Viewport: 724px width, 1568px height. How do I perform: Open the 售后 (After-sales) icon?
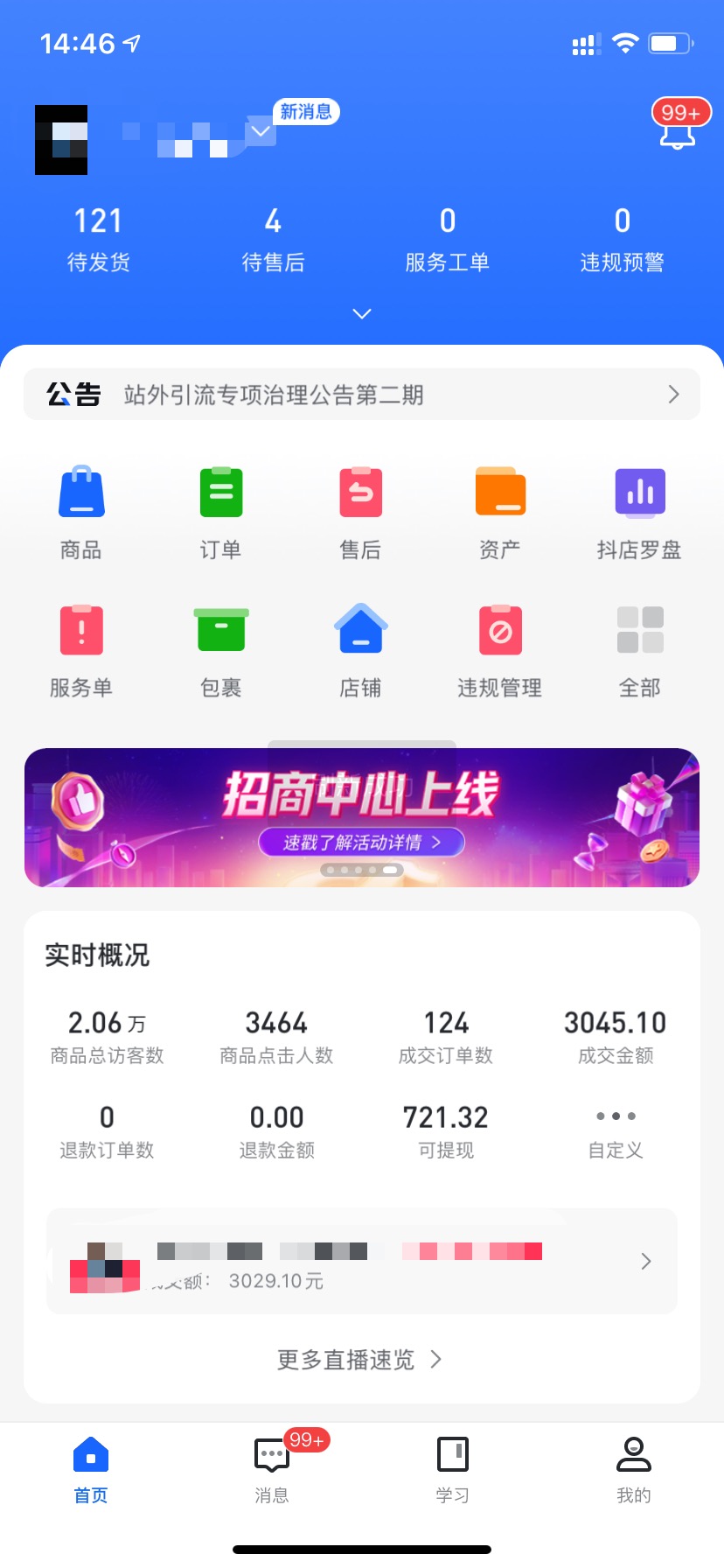tap(360, 510)
